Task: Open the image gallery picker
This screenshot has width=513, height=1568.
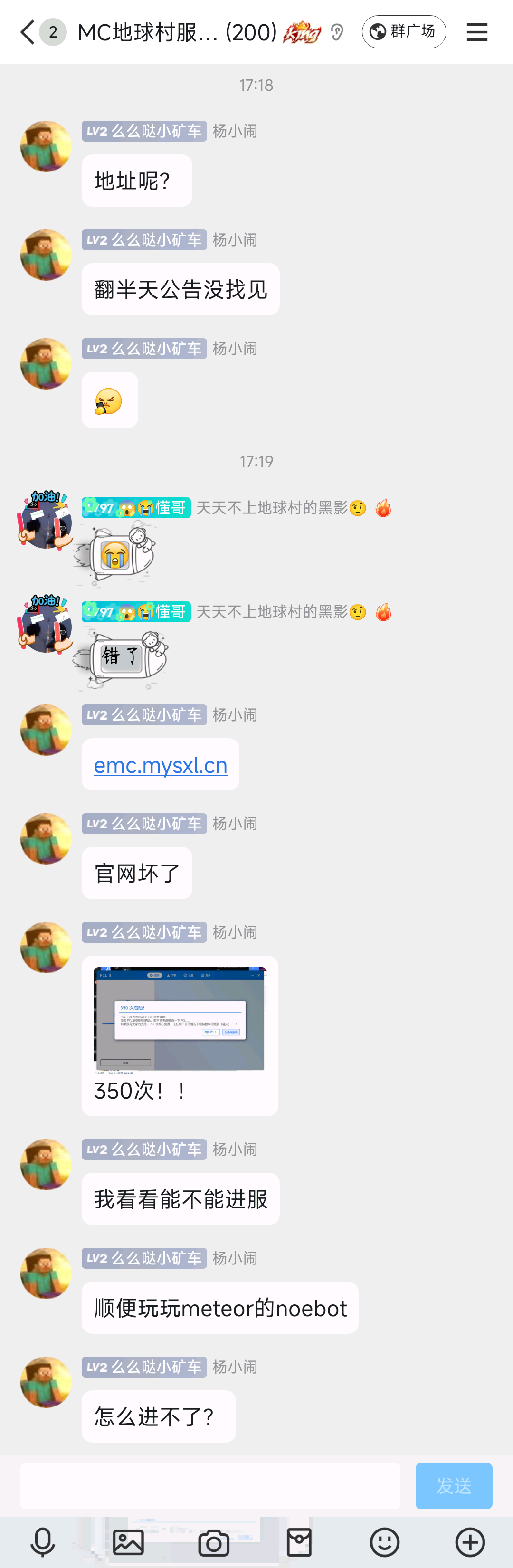Action: coord(128,1542)
